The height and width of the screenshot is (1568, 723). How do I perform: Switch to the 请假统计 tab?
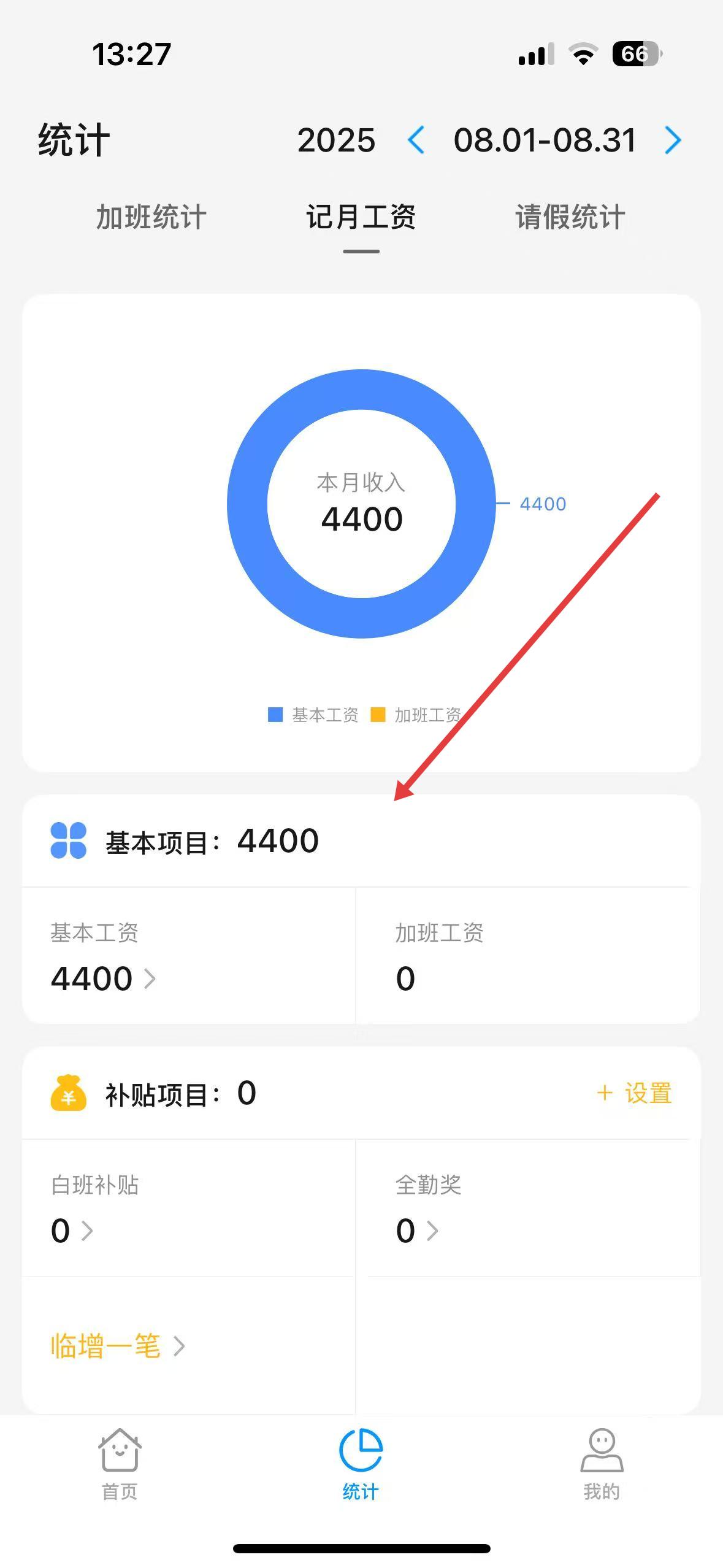point(570,217)
